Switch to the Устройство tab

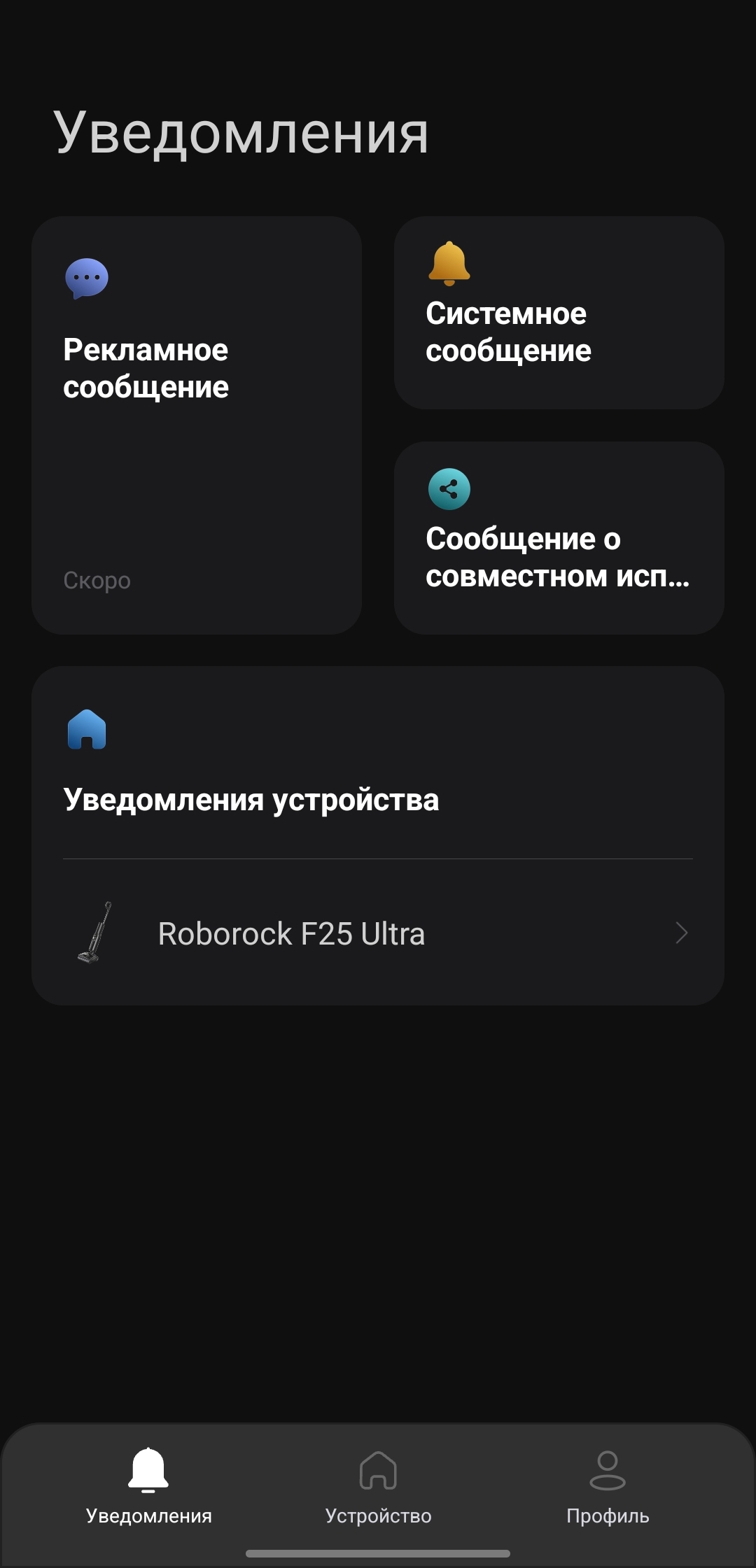pyautogui.click(x=378, y=1486)
